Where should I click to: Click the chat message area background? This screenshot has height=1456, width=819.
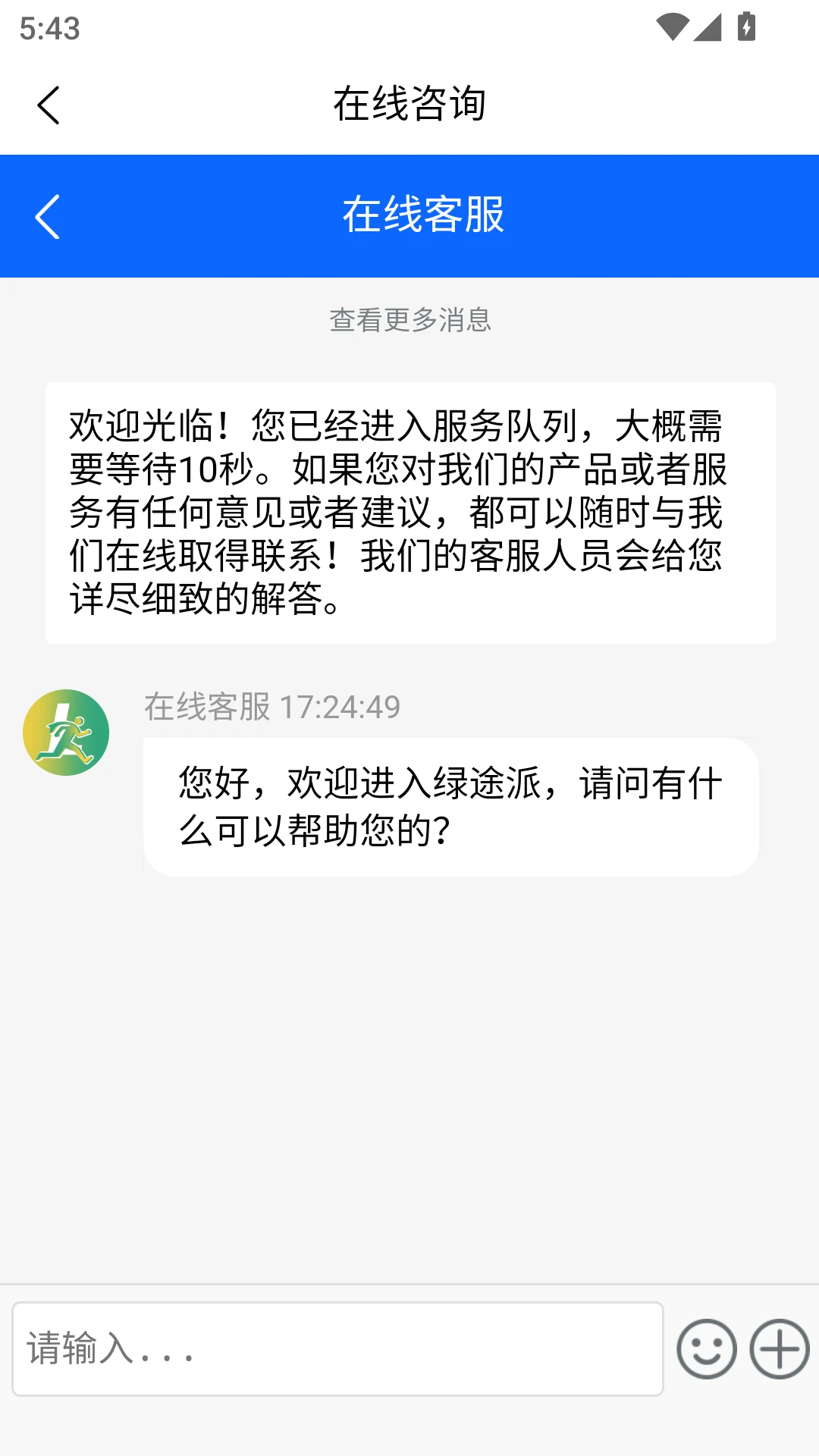409,1062
